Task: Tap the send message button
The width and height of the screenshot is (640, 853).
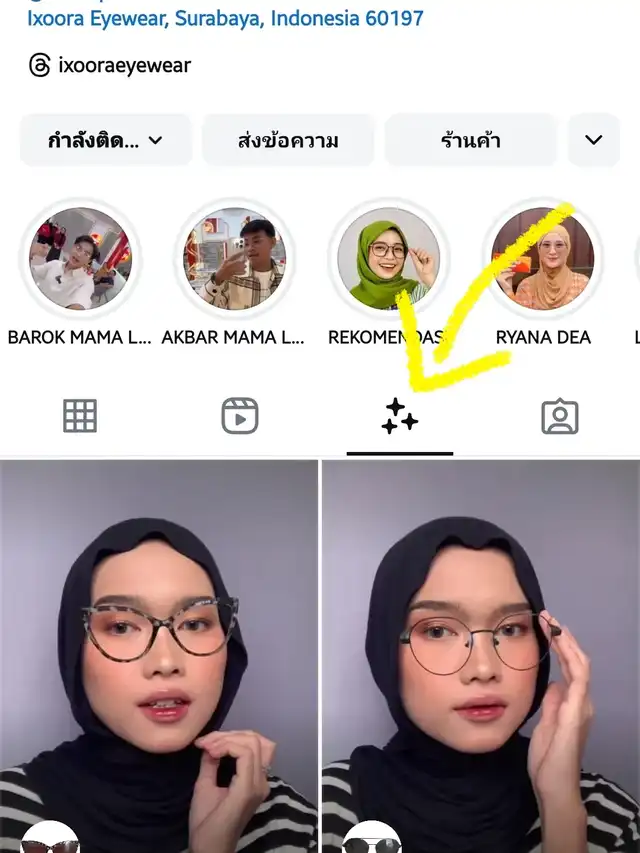Action: pos(288,140)
